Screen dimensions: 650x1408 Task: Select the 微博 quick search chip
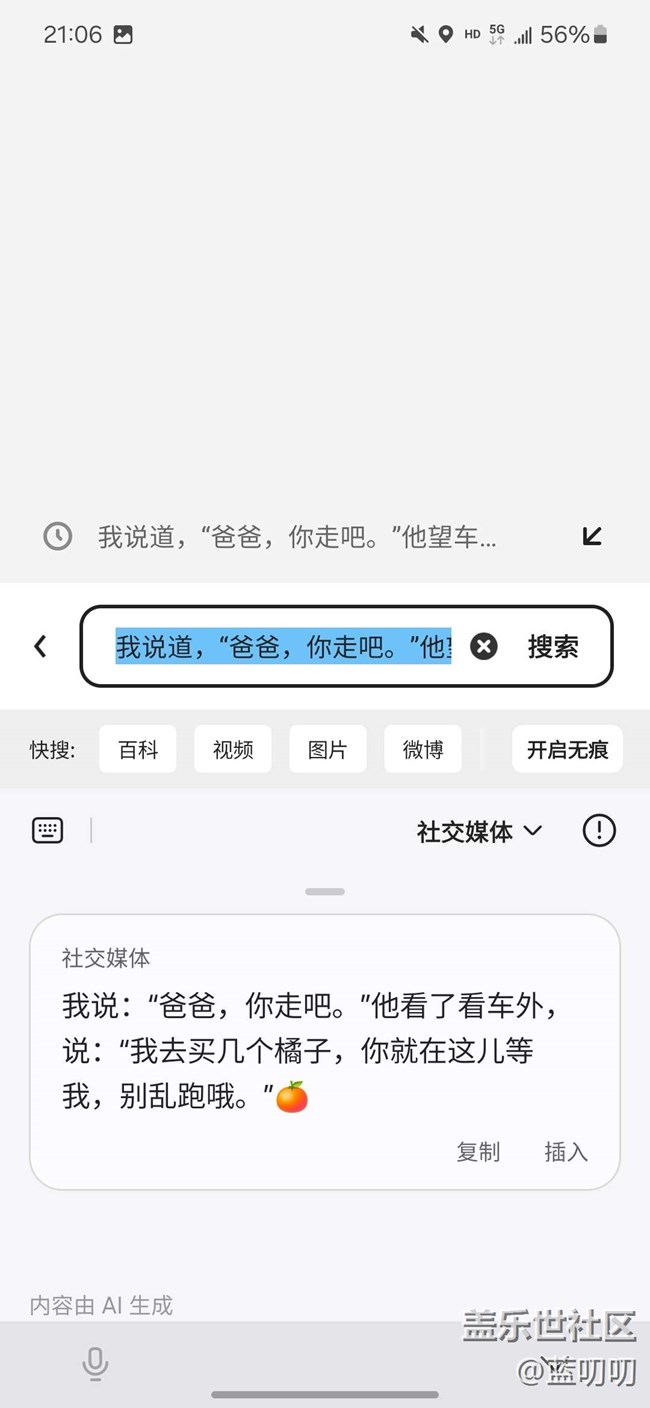(x=423, y=749)
